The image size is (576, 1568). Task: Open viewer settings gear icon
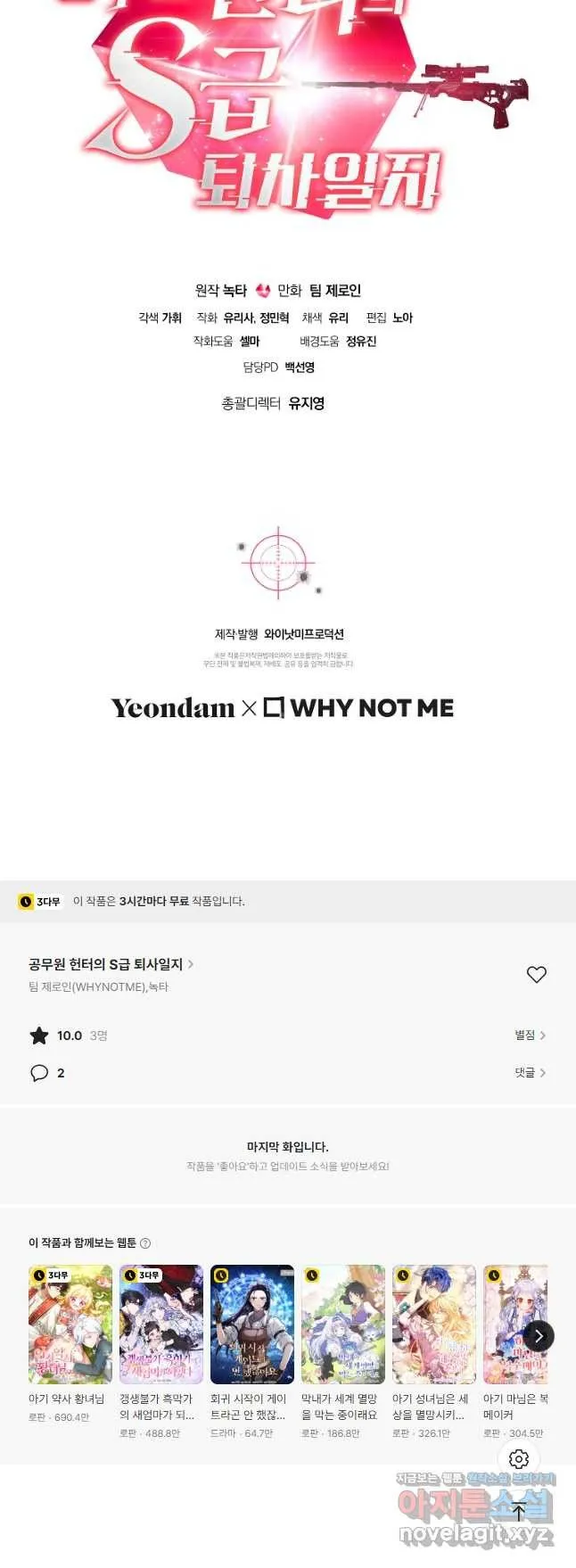[519, 1458]
